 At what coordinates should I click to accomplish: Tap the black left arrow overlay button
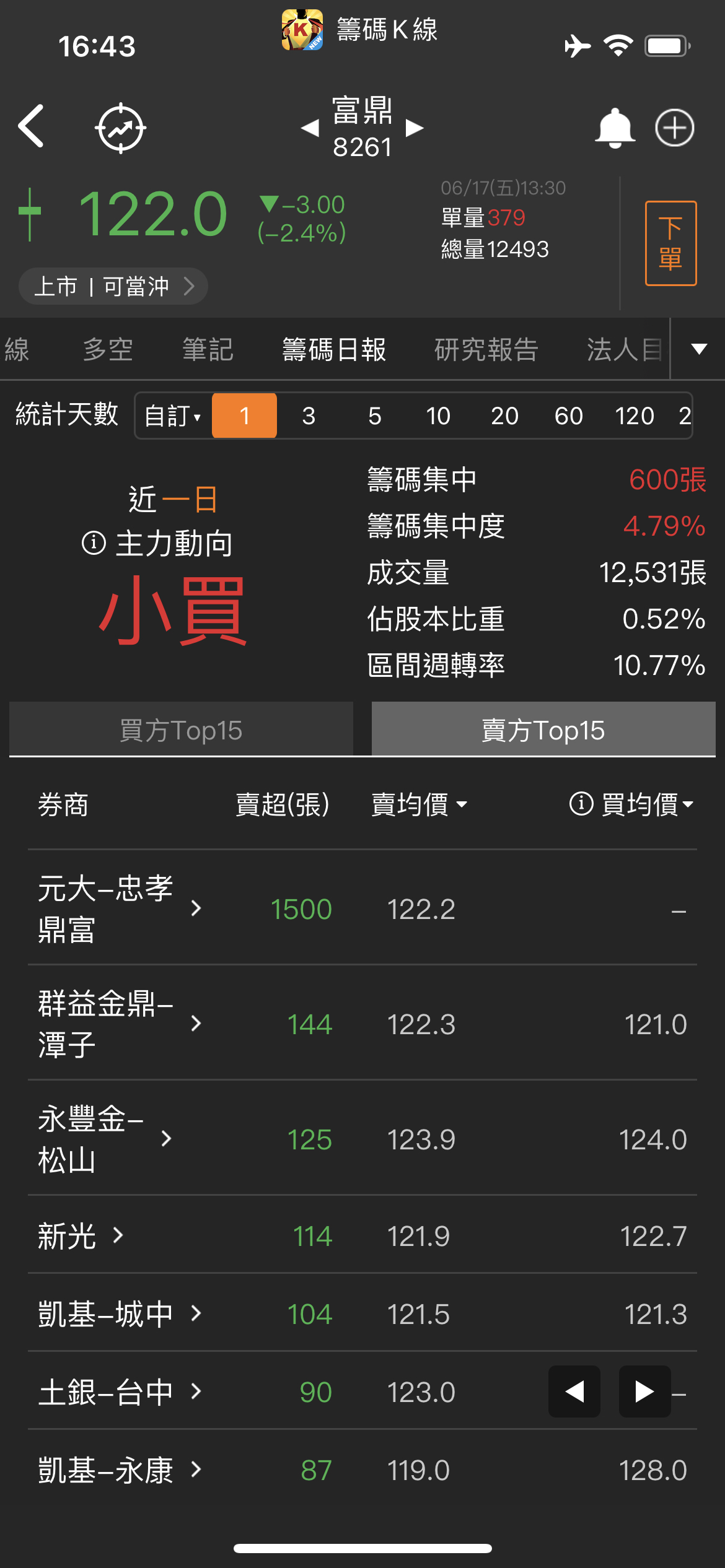(x=574, y=1392)
